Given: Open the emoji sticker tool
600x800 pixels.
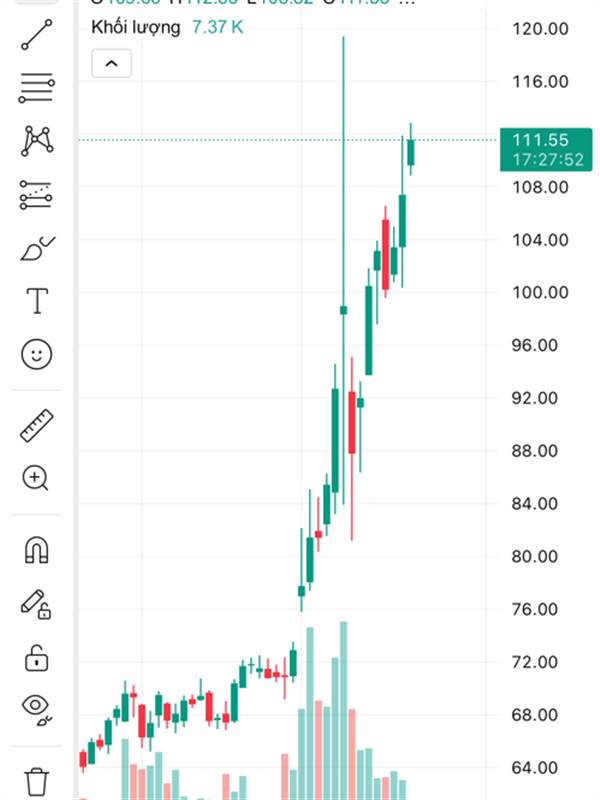Looking at the screenshot, I should point(37,354).
